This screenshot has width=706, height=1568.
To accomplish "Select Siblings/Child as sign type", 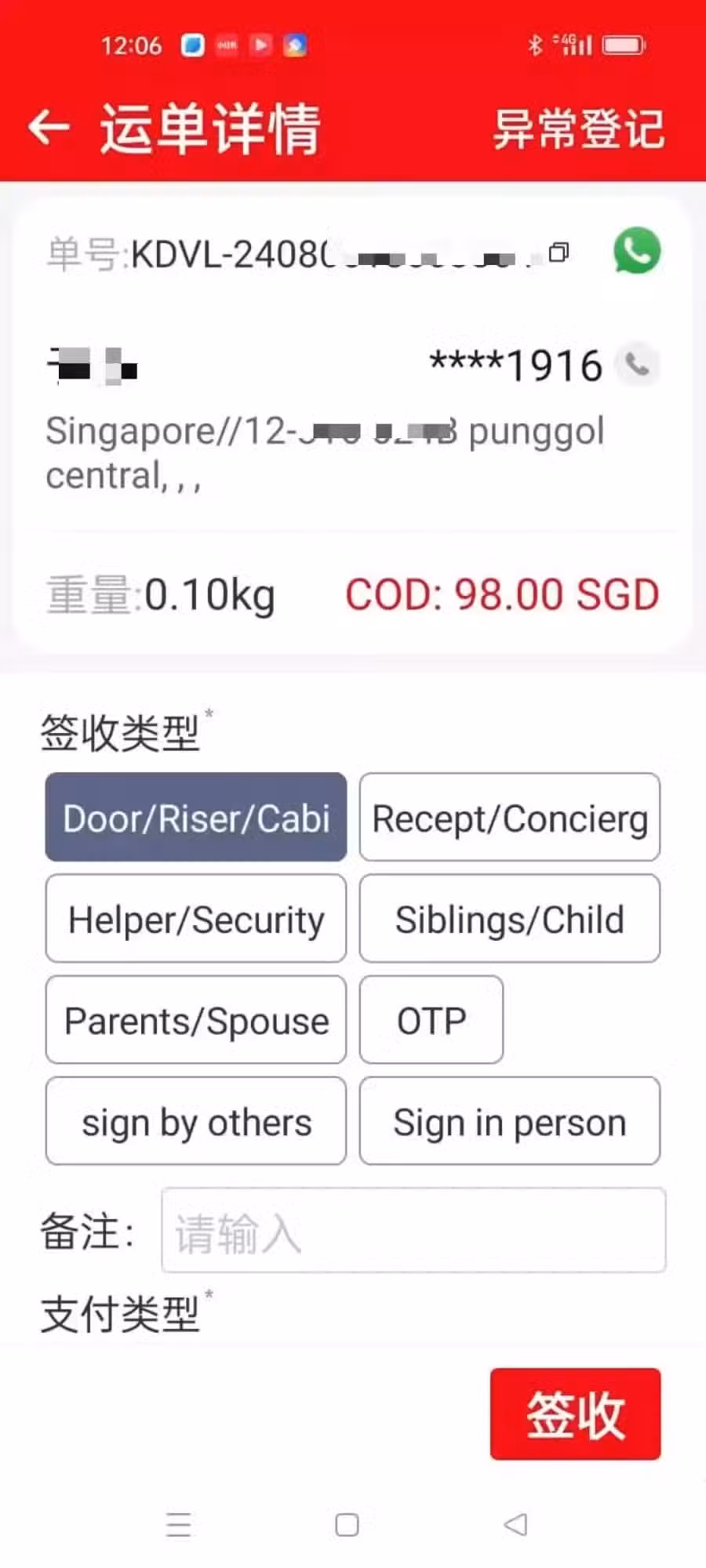I will point(510,918).
